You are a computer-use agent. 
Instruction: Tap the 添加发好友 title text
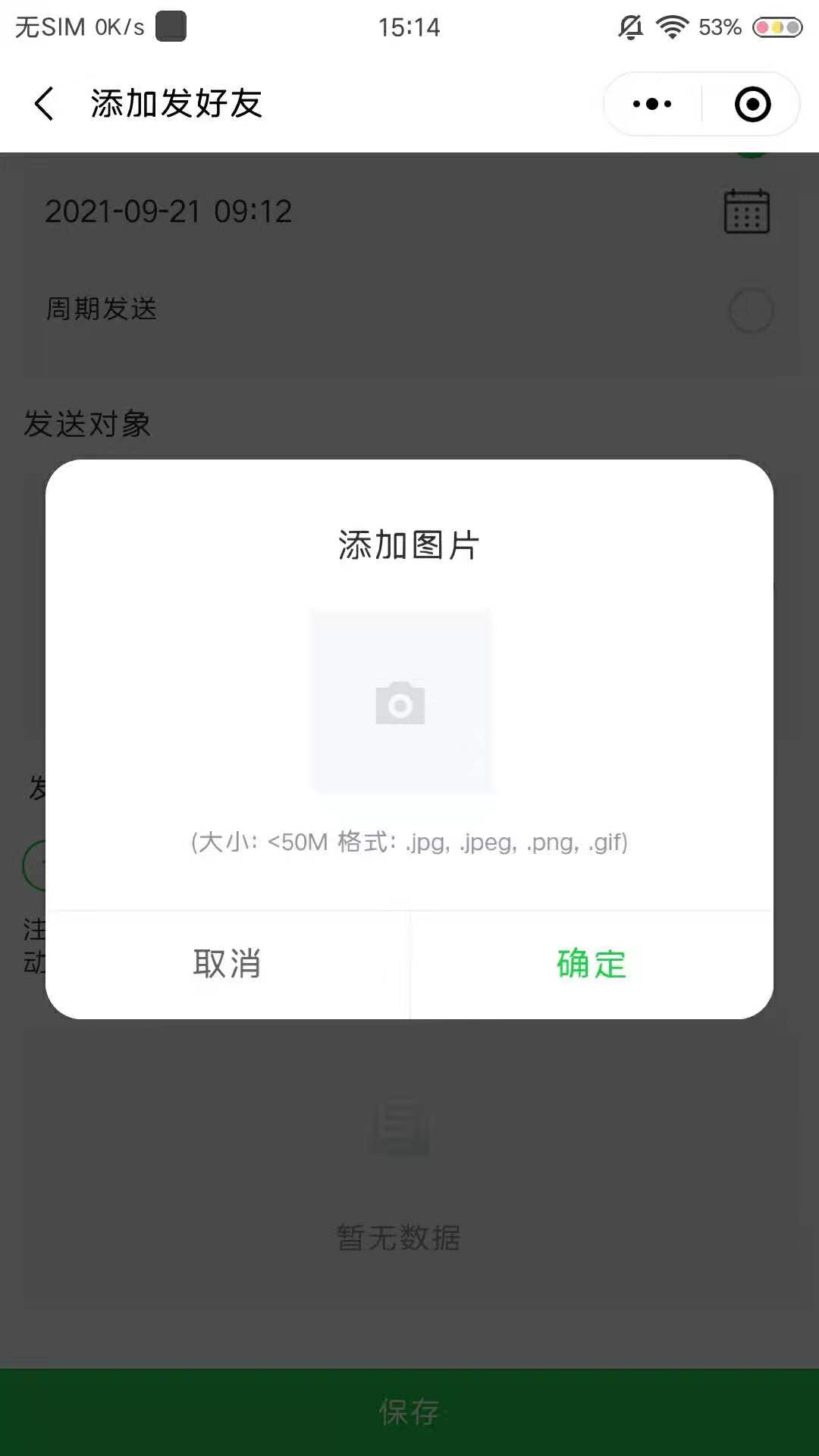pyautogui.click(x=174, y=105)
